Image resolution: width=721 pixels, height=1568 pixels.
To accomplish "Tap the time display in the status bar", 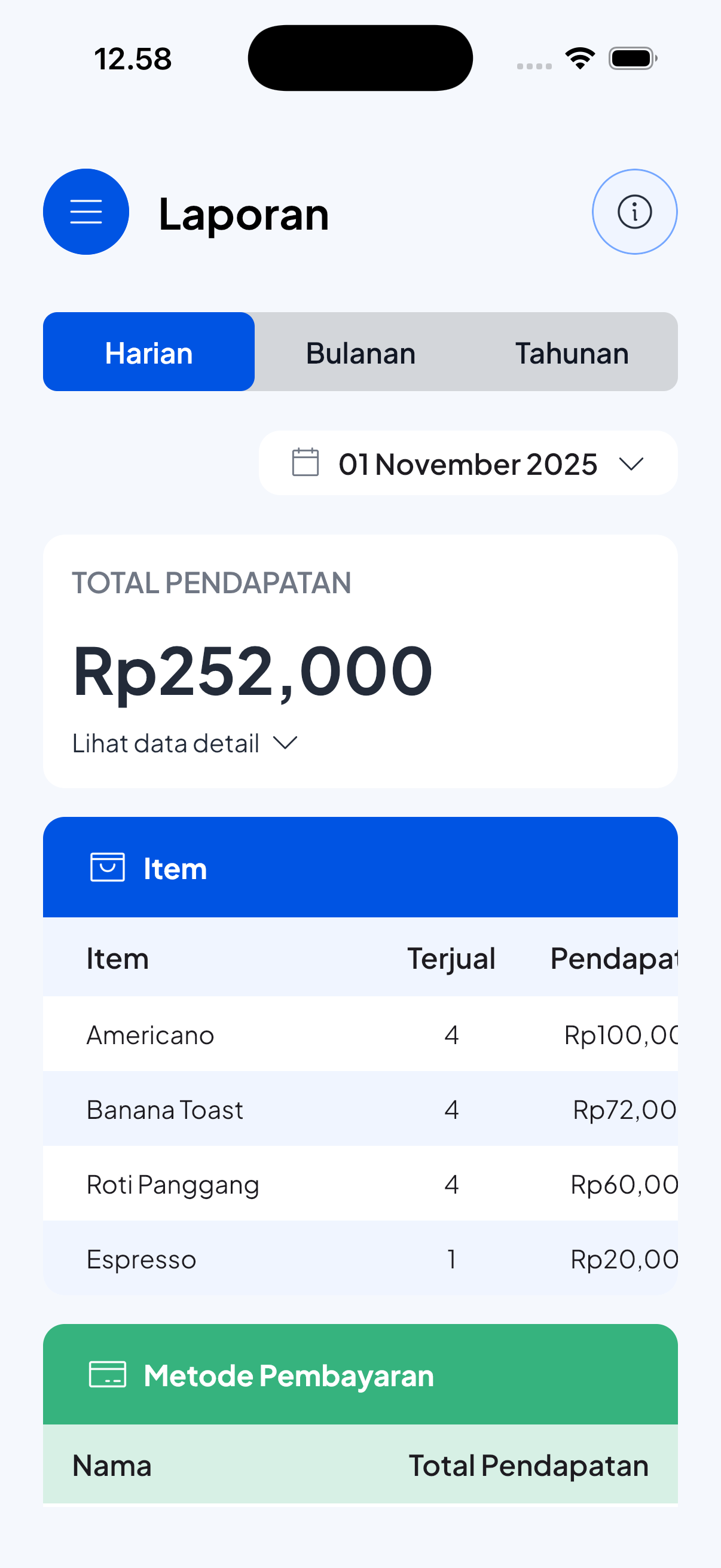I will [133, 58].
